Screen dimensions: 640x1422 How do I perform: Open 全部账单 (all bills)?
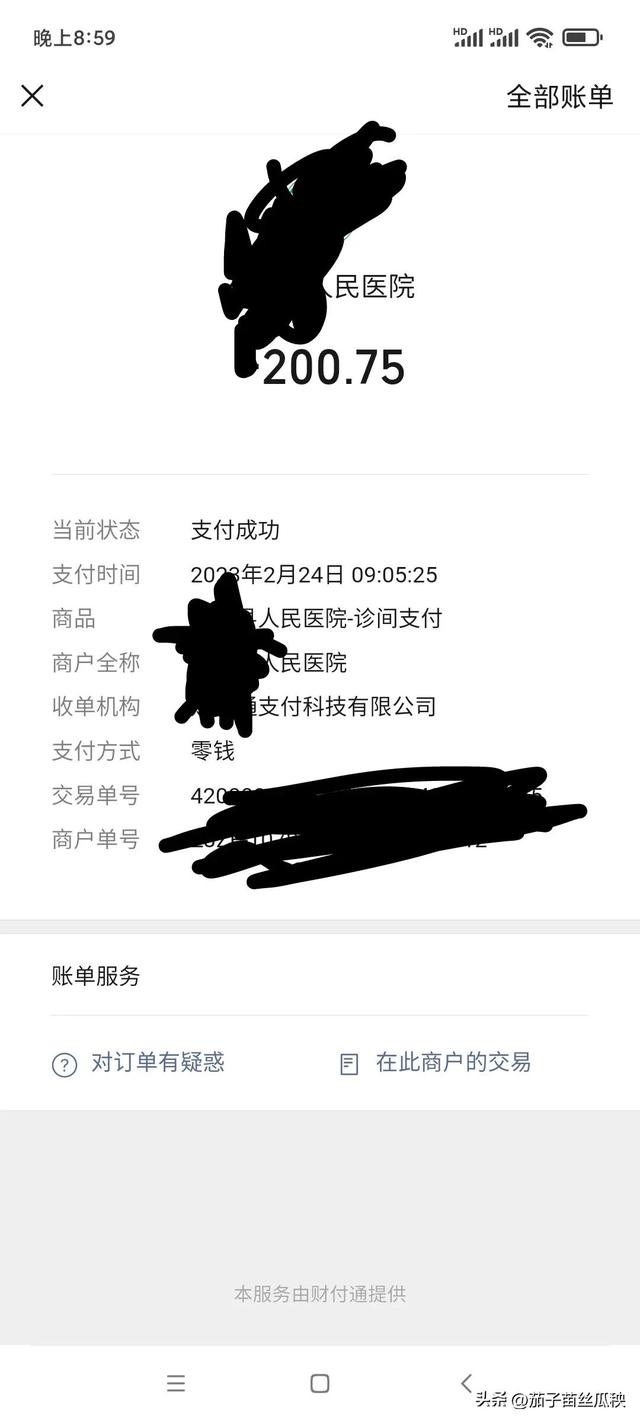point(559,97)
